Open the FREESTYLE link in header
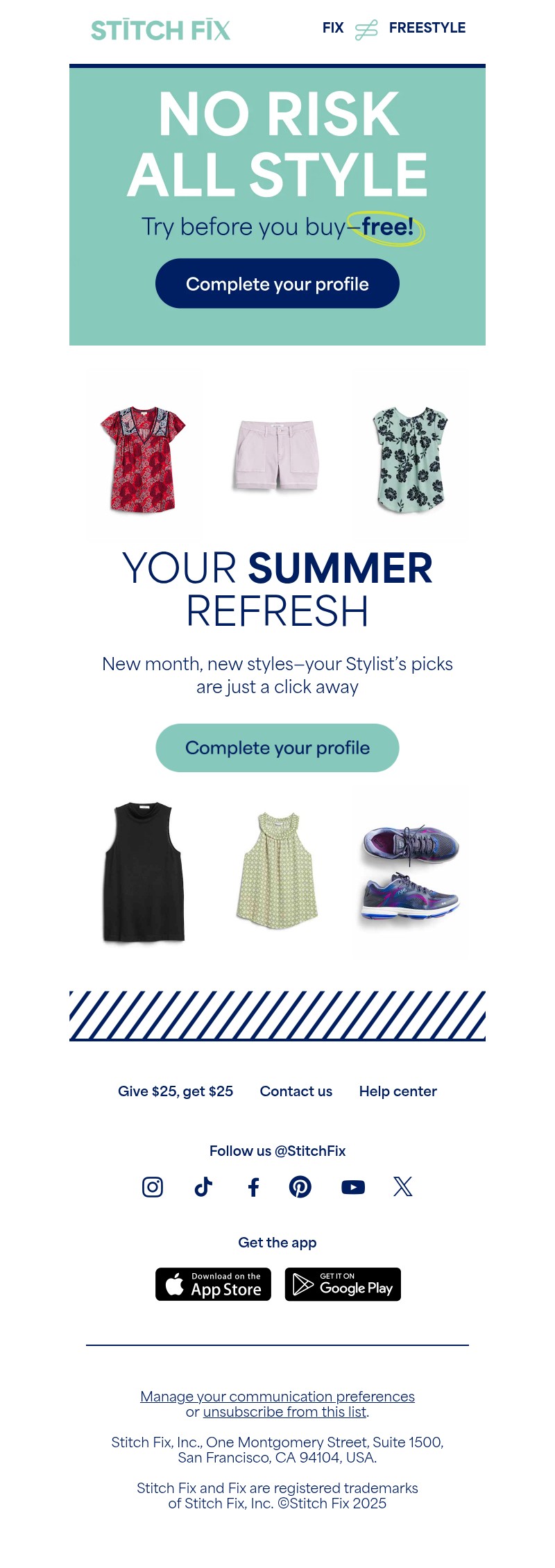This screenshot has width=555, height=1568. [427, 28]
